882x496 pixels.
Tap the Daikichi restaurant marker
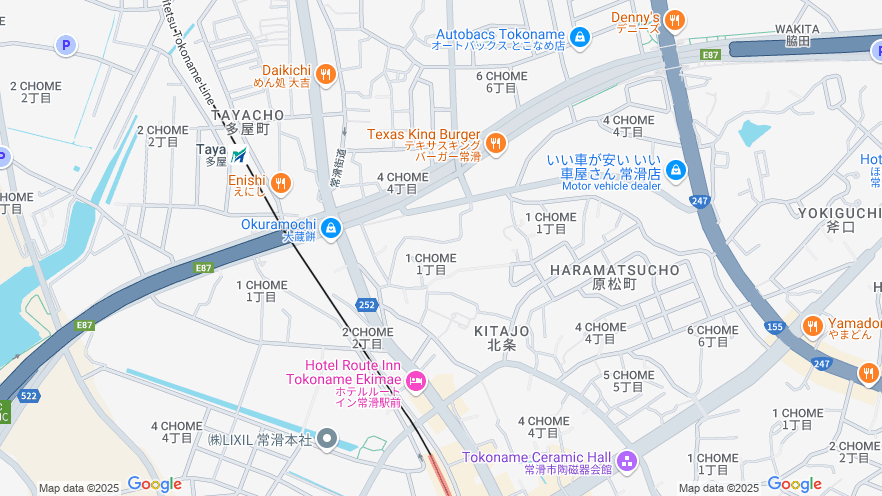(x=324, y=75)
